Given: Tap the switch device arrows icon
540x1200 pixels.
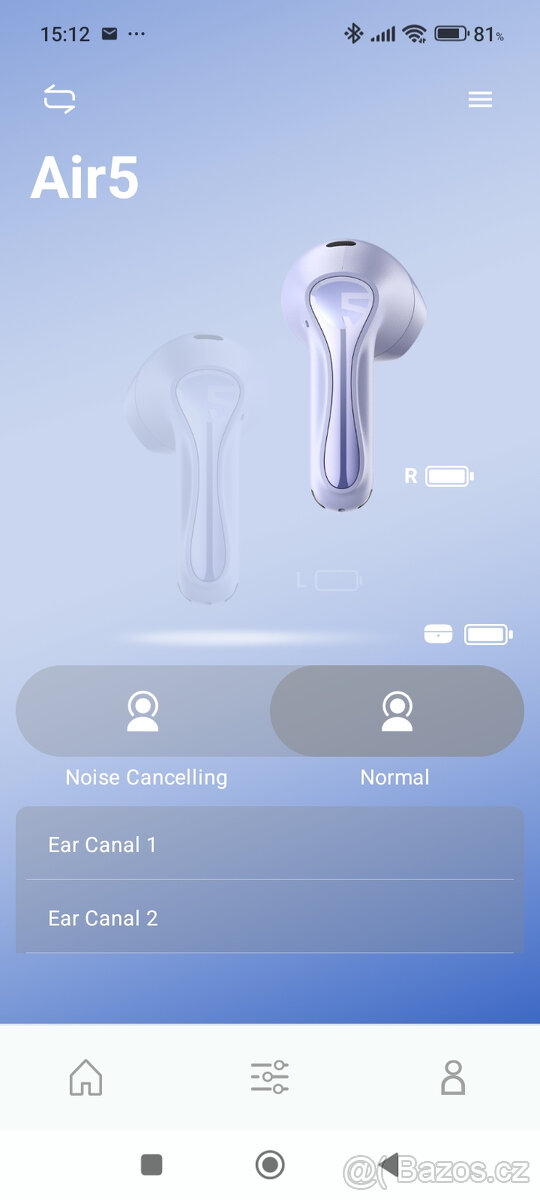Looking at the screenshot, I should coord(60,99).
